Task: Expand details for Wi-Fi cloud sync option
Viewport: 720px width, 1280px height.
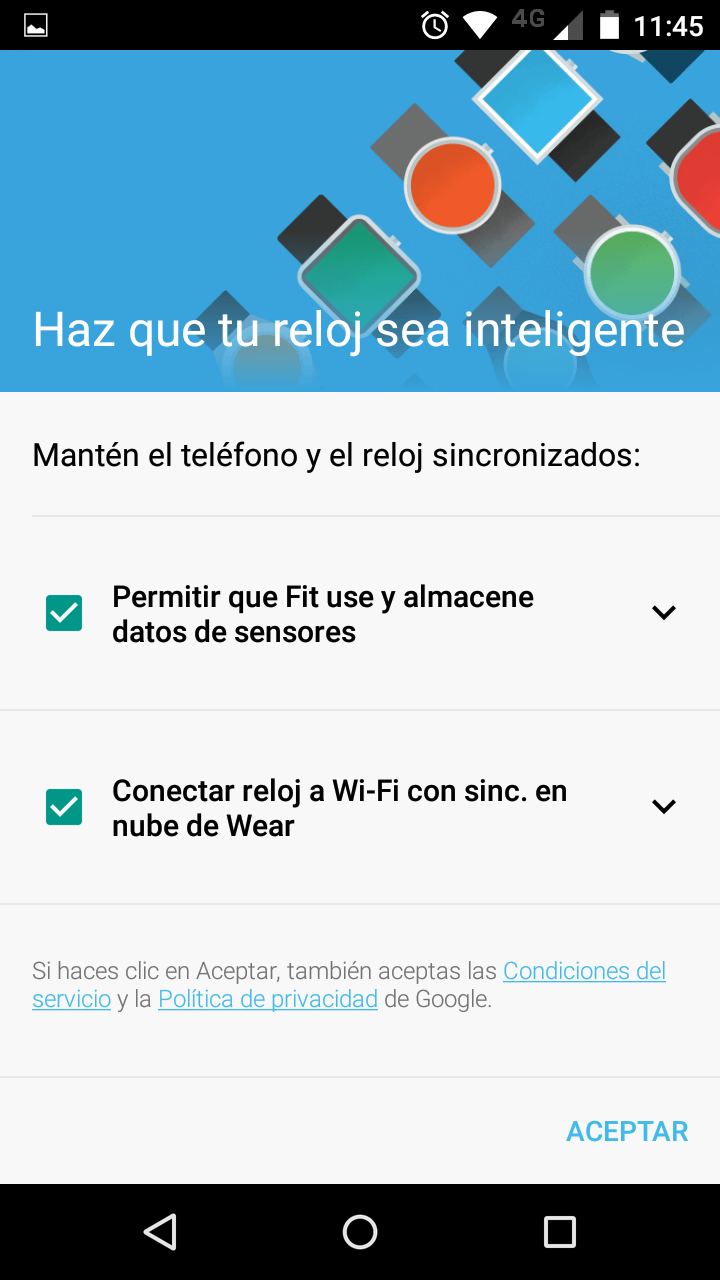Action: coord(664,807)
